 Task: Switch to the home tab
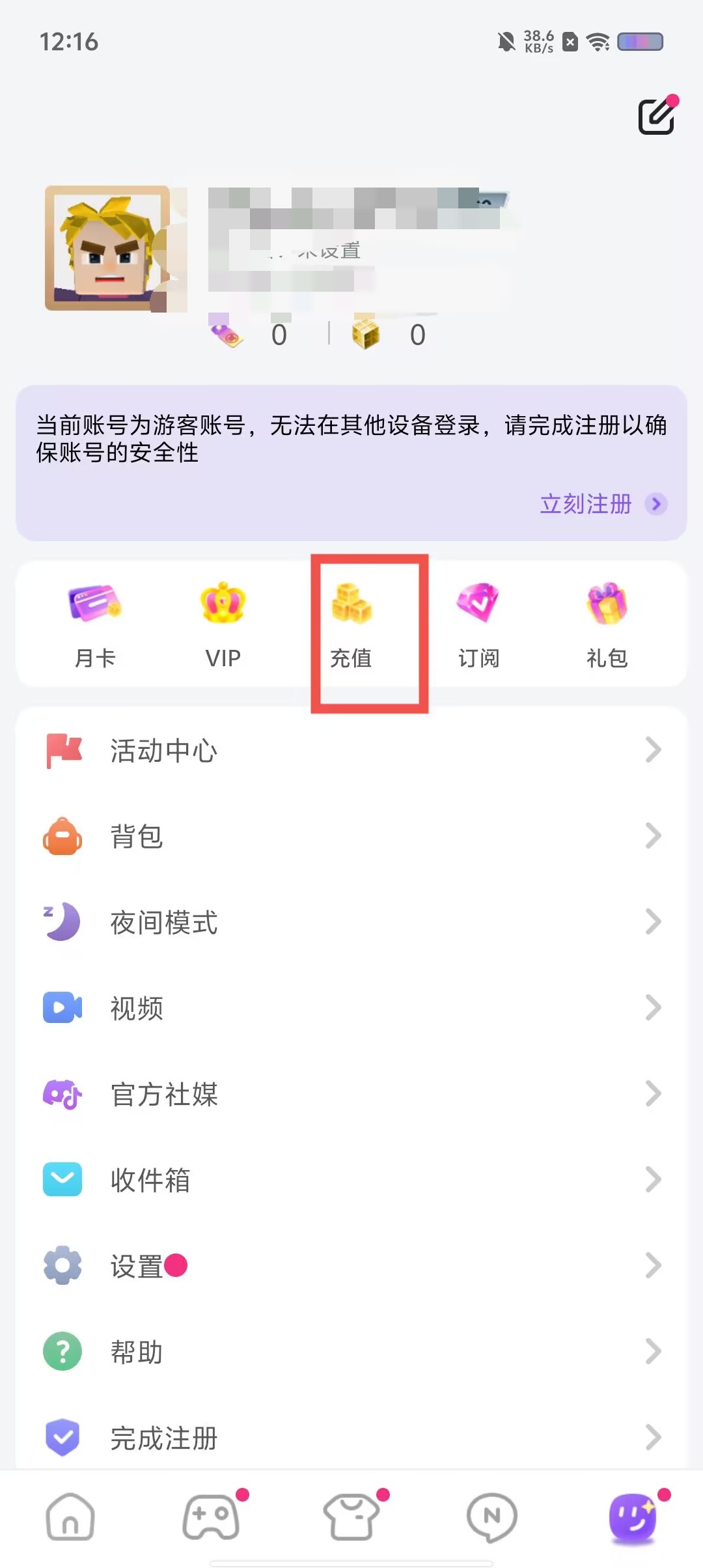point(70,1517)
